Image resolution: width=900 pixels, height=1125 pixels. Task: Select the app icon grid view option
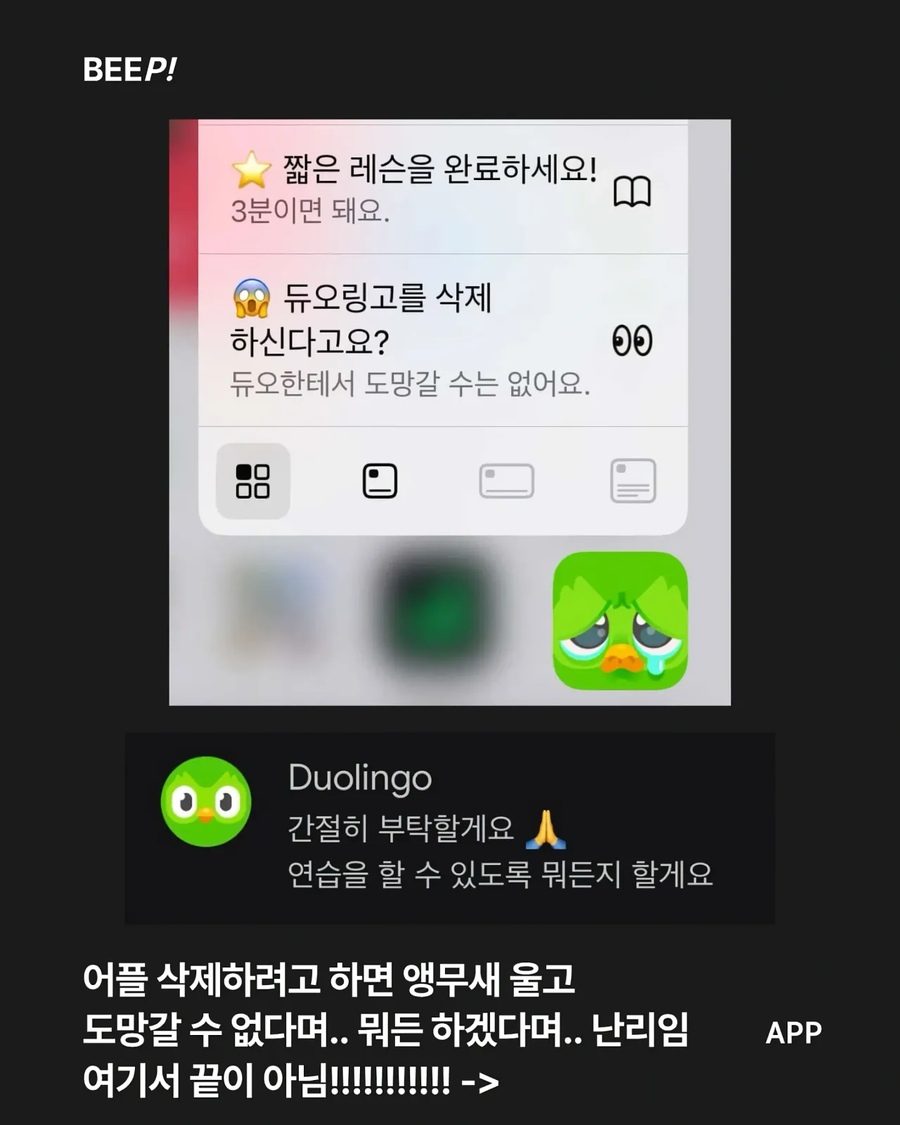click(253, 481)
